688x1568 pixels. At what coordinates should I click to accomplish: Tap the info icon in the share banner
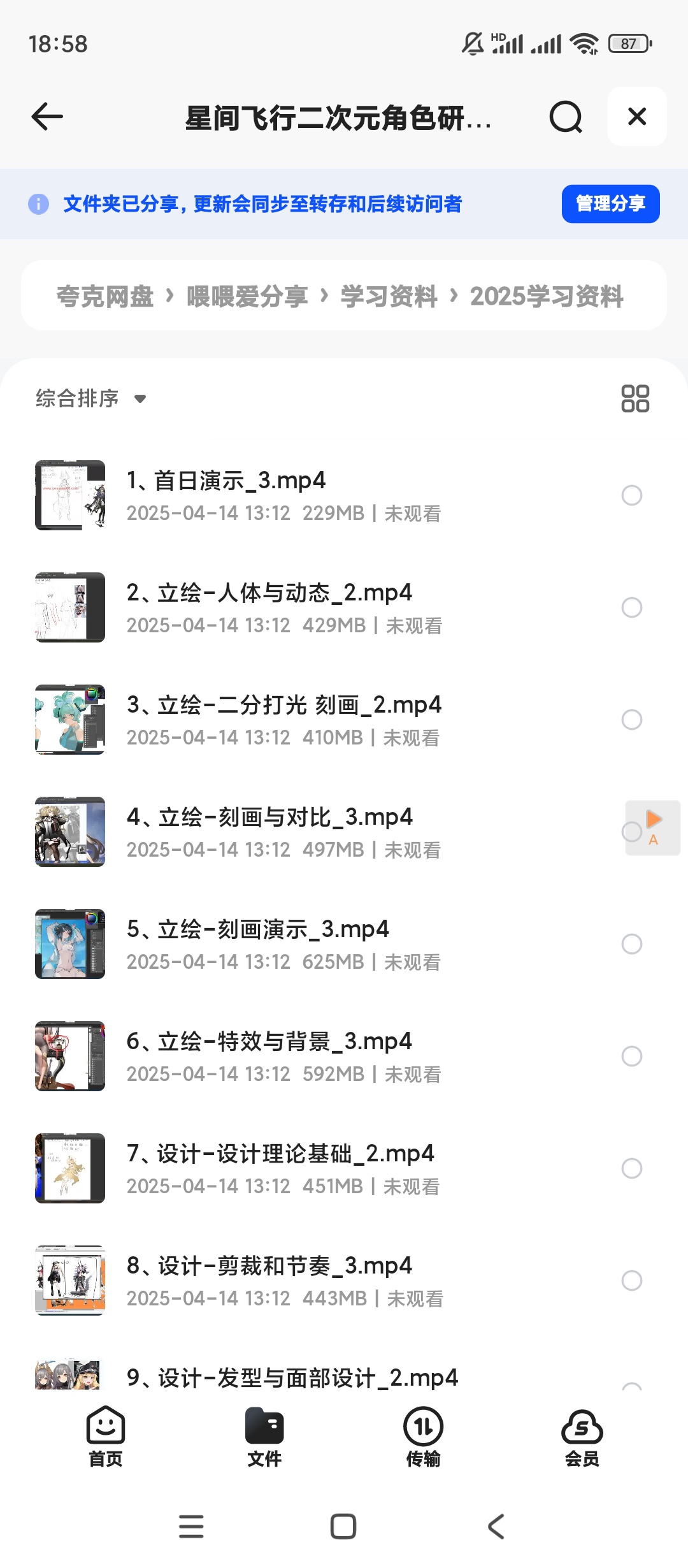(x=39, y=204)
